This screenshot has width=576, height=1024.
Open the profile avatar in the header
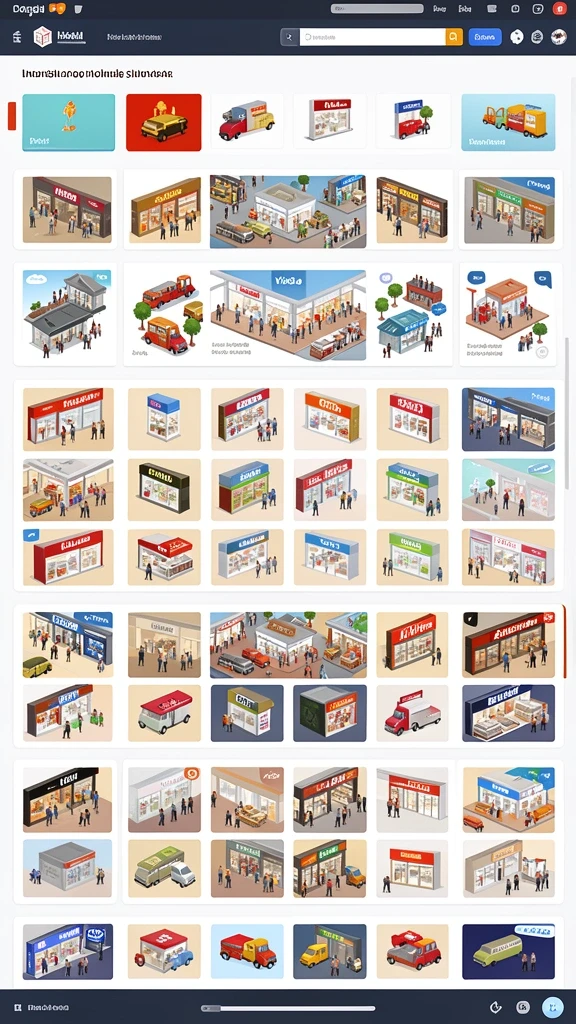(558, 37)
